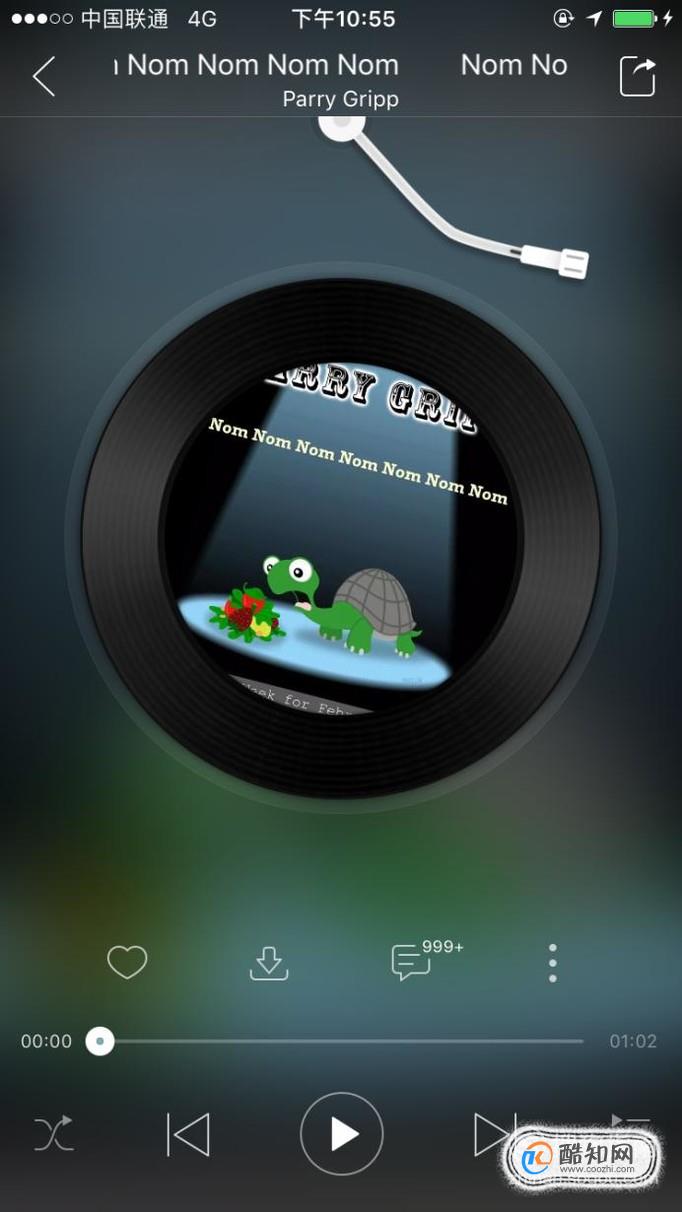Skip to the previous track
Viewport: 682px width, 1212px height.
[x=188, y=1134]
